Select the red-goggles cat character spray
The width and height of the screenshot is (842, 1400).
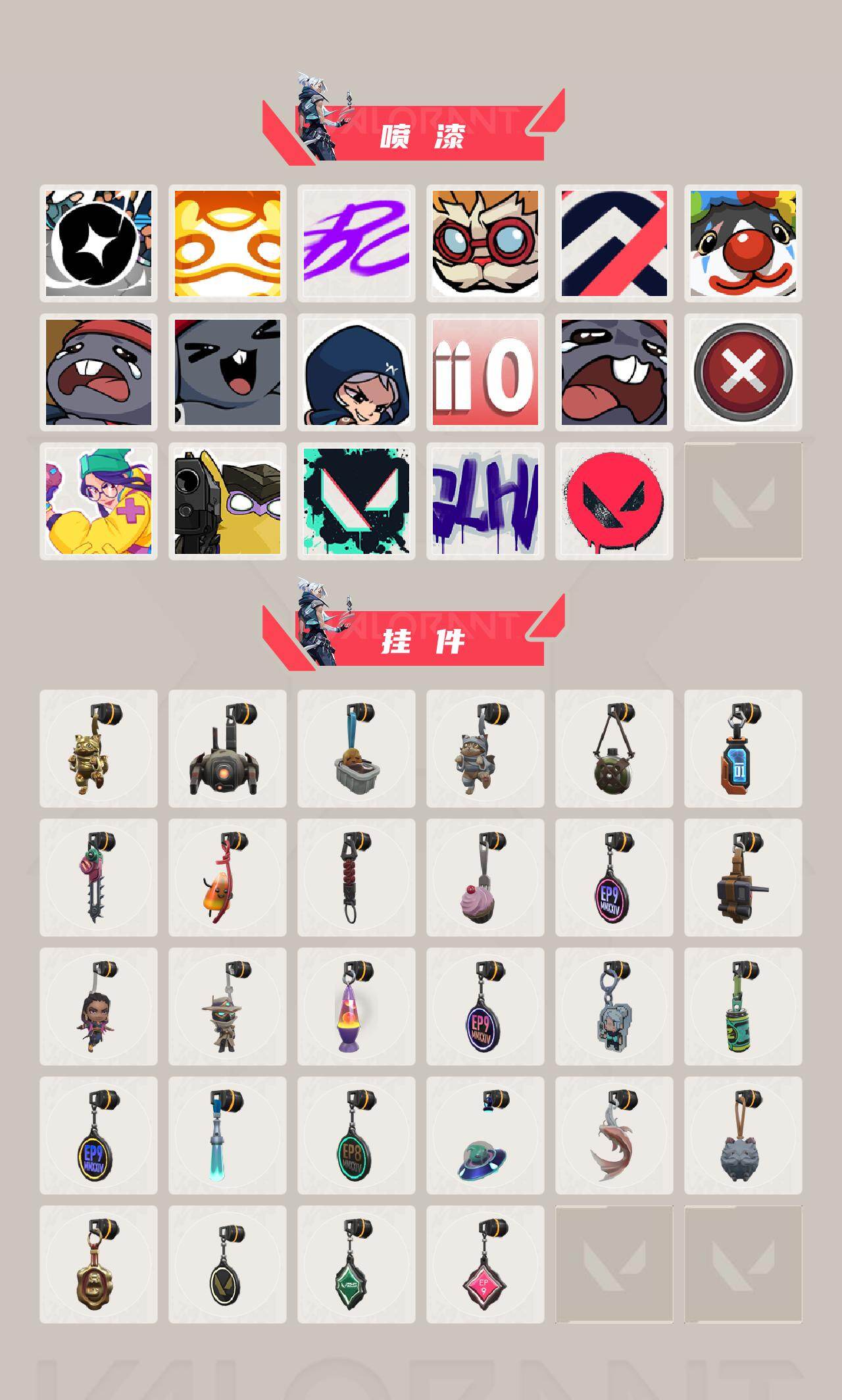pyautogui.click(x=485, y=243)
